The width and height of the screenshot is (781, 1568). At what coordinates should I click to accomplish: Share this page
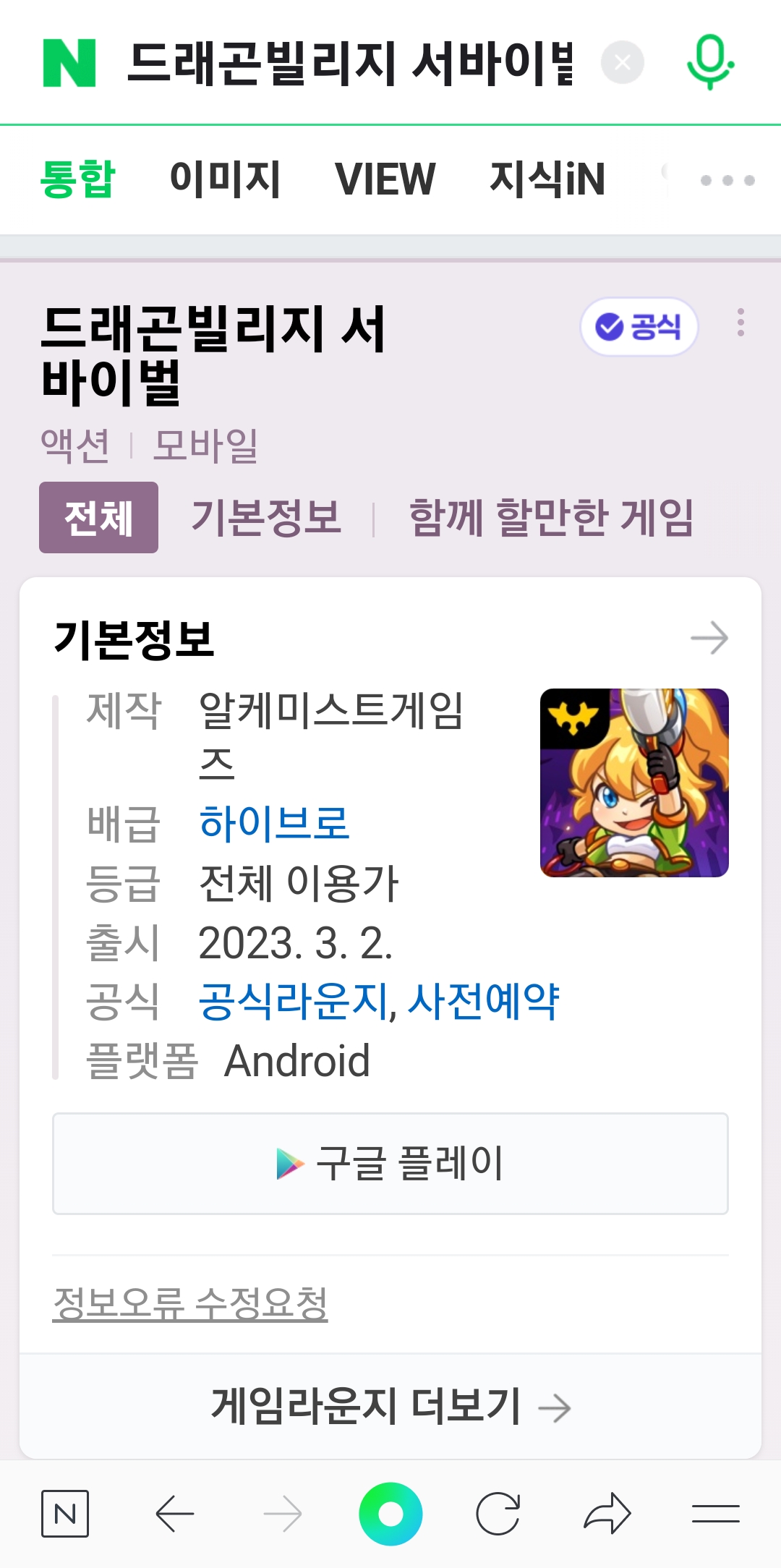coord(607,1514)
